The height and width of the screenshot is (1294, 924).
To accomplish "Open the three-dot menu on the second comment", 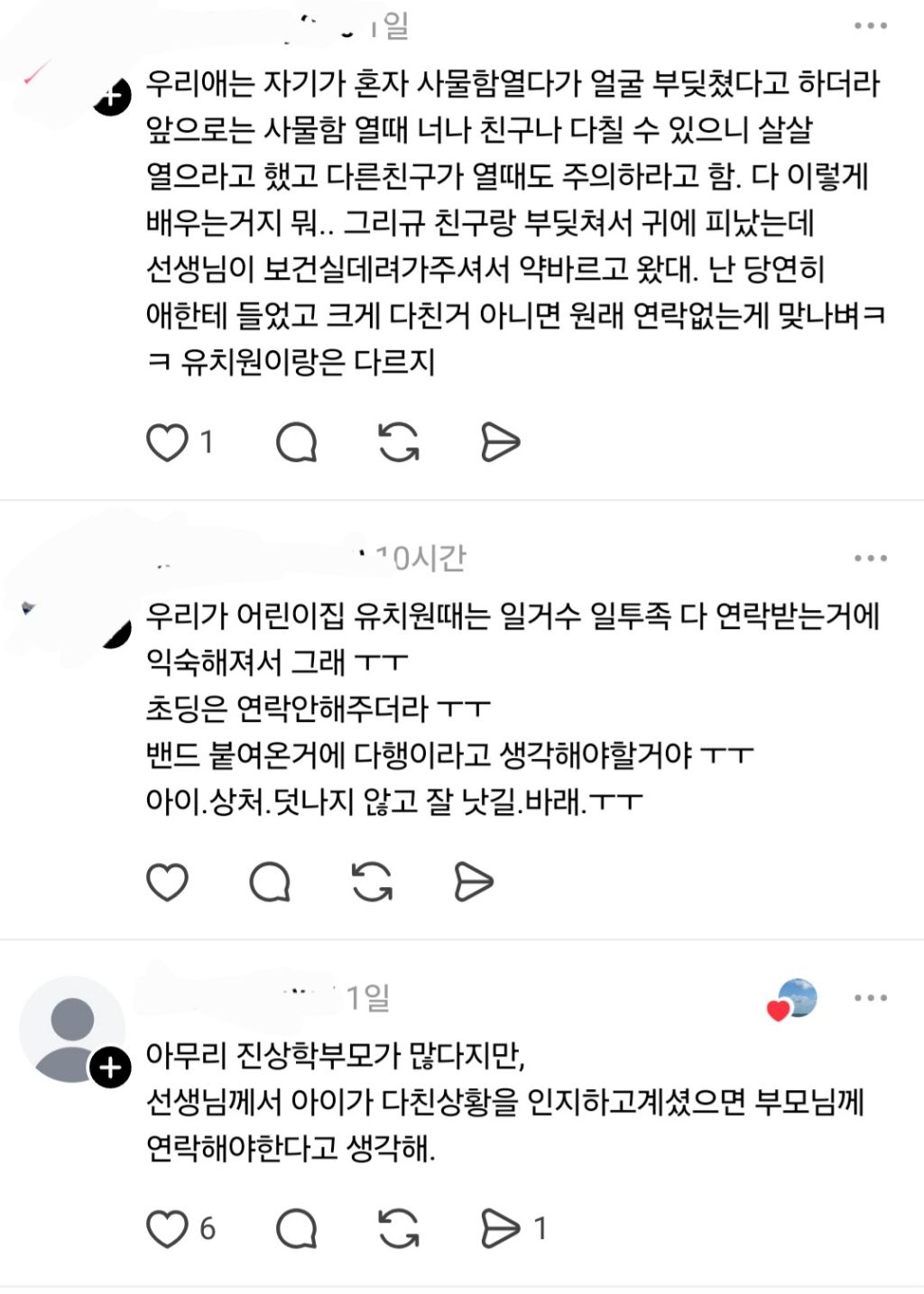I will pyautogui.click(x=869, y=558).
